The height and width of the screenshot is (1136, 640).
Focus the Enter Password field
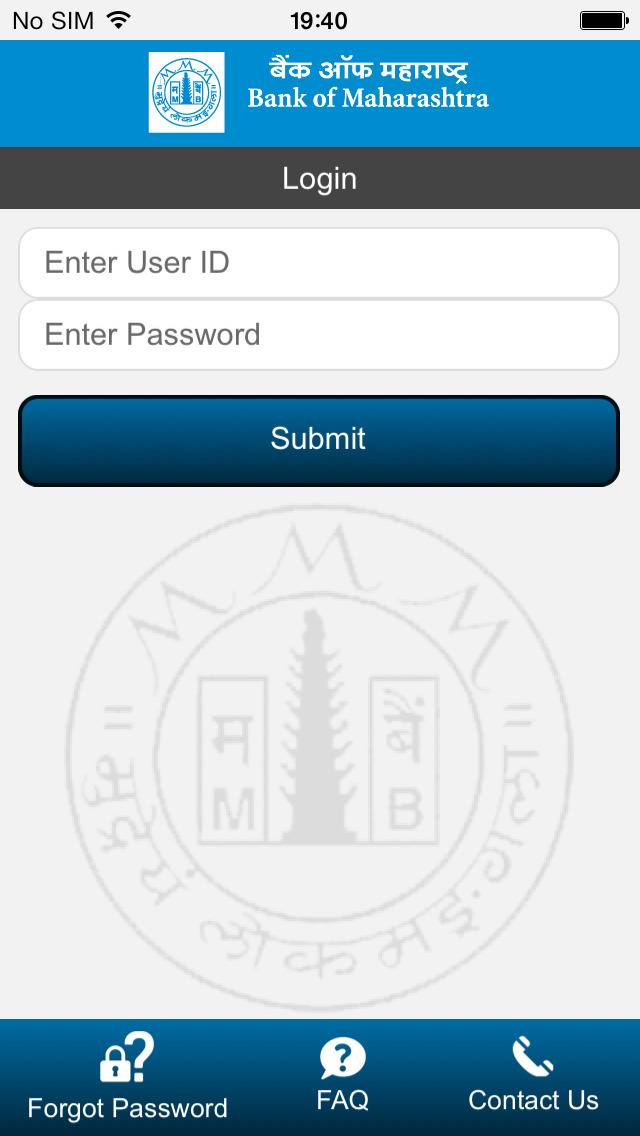(x=319, y=335)
